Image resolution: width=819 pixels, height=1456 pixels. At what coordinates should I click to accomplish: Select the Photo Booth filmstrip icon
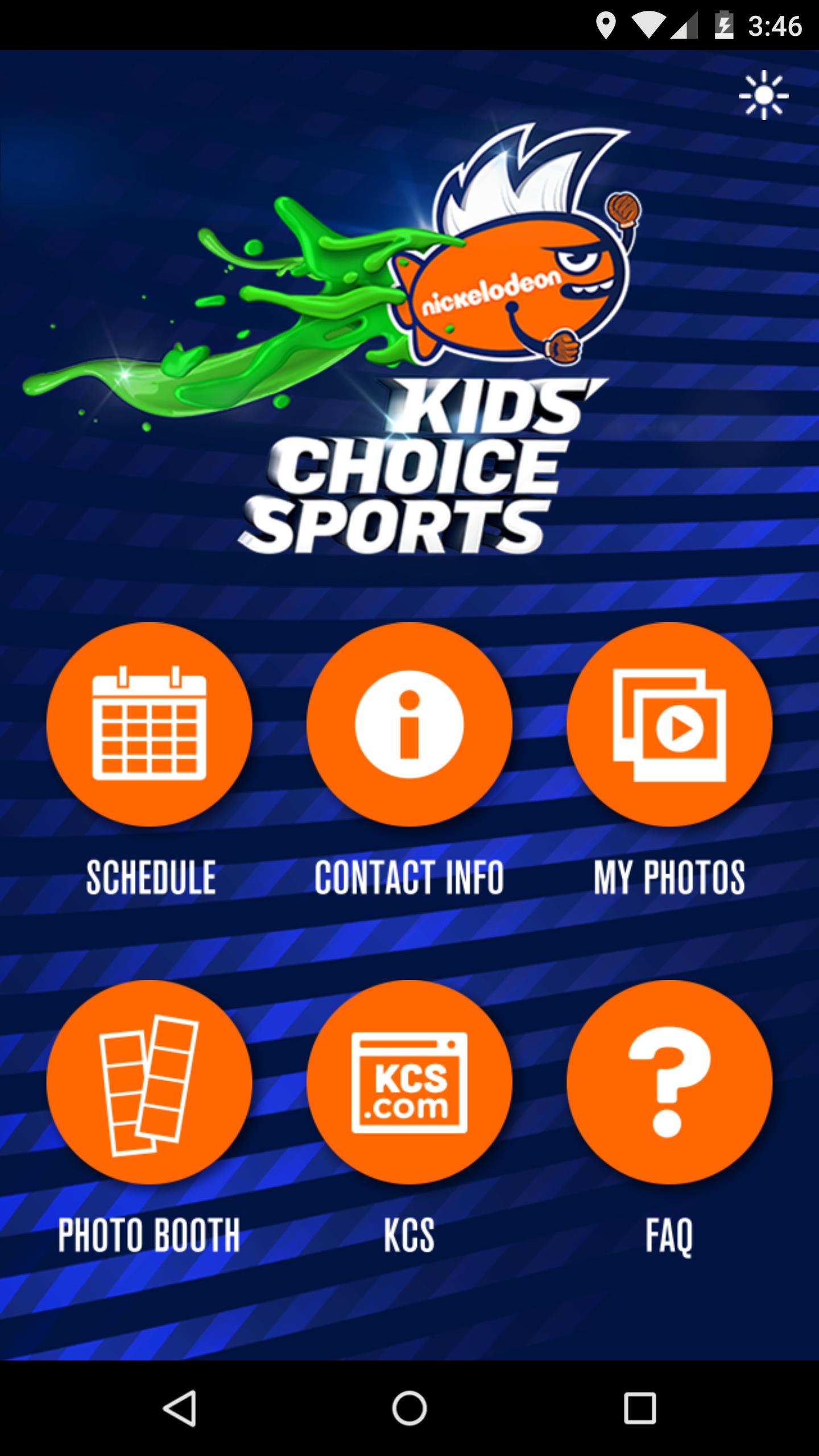(150, 1081)
